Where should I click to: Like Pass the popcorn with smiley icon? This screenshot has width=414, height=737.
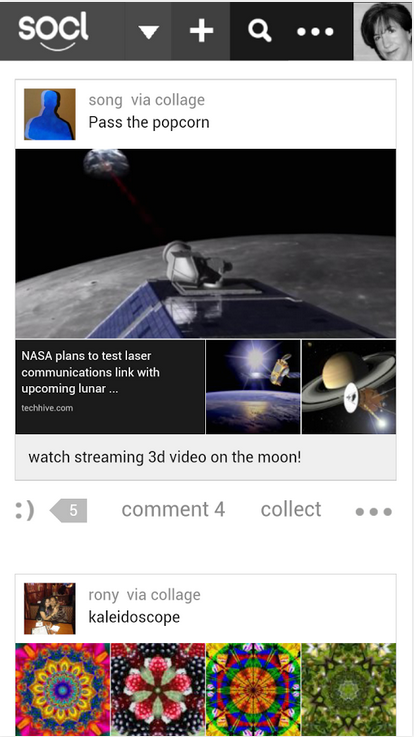tap(24, 510)
